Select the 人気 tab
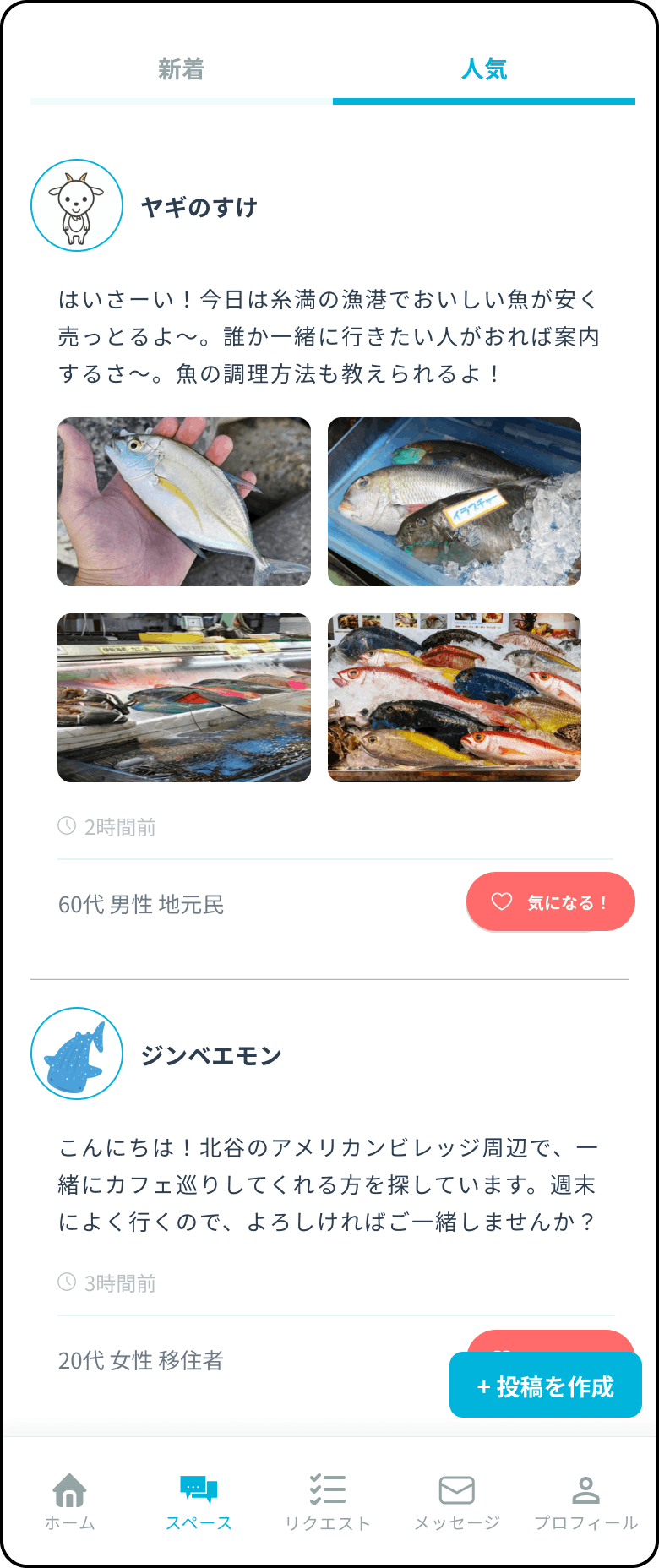 (484, 70)
